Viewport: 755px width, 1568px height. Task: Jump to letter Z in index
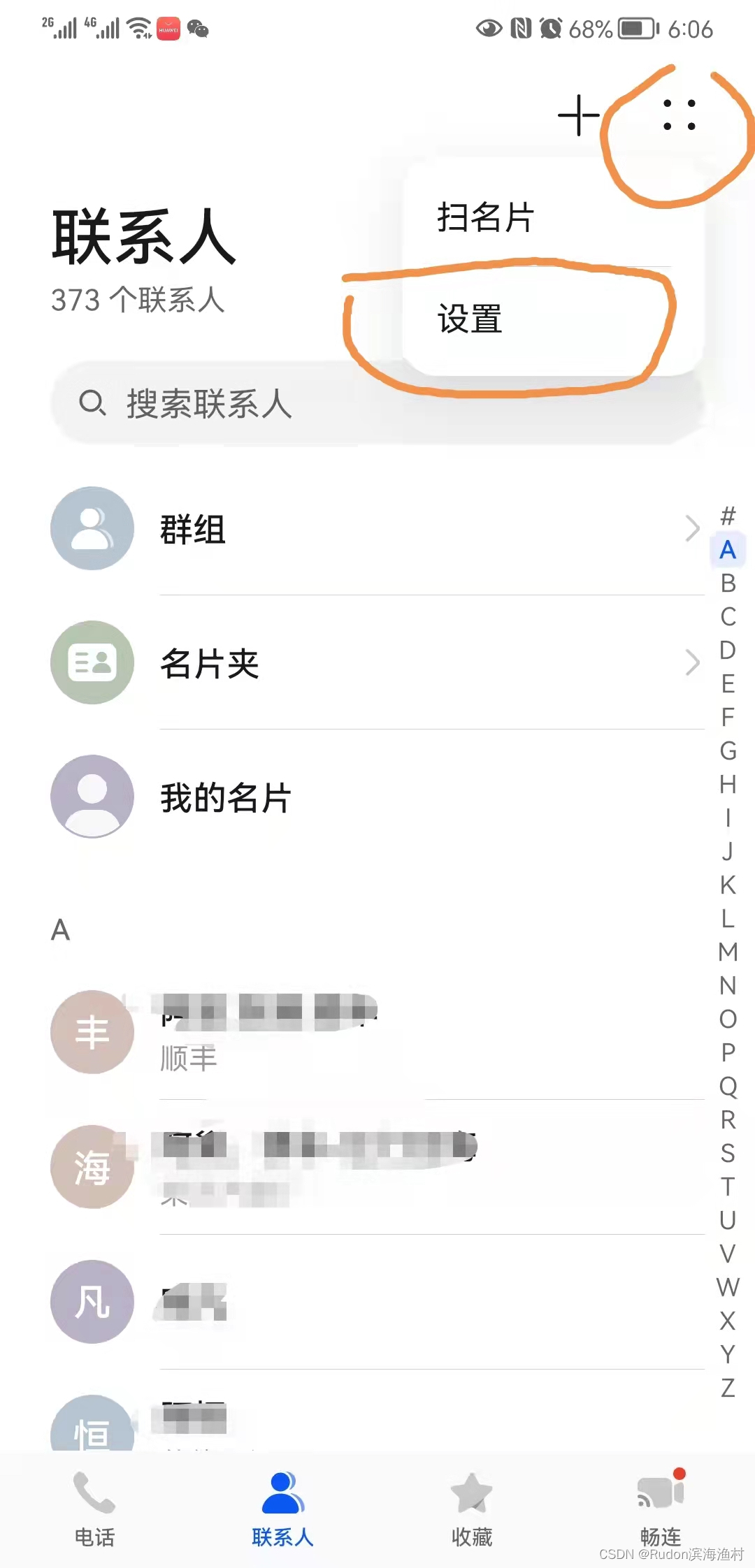click(x=728, y=1388)
